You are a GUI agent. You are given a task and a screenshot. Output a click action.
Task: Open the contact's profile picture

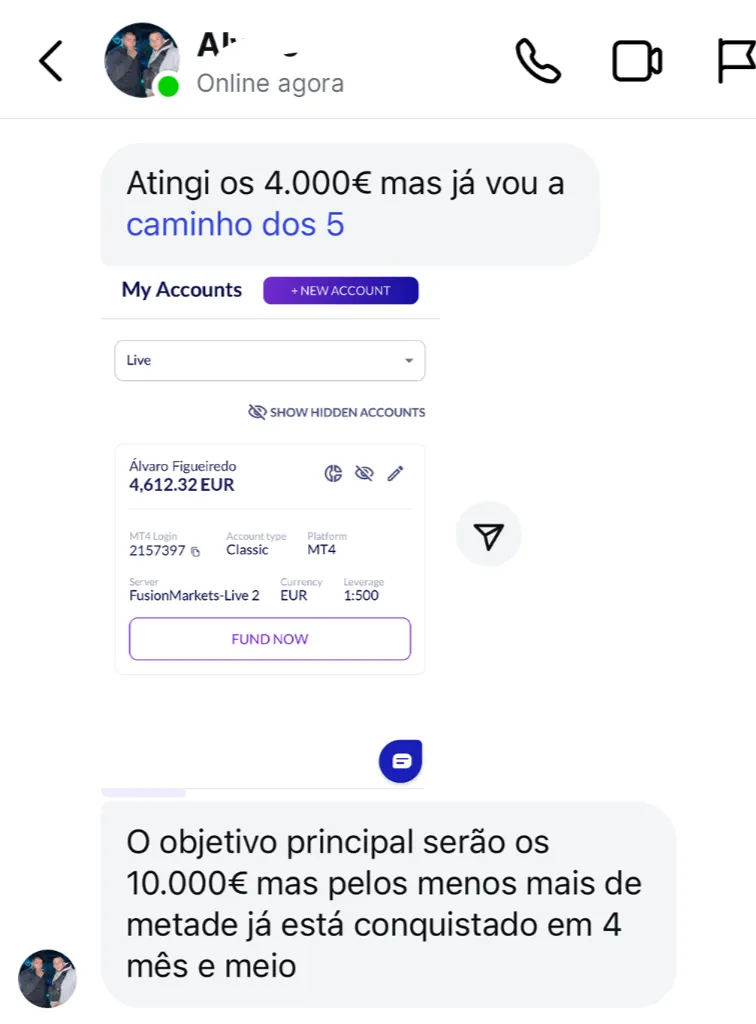tap(142, 60)
